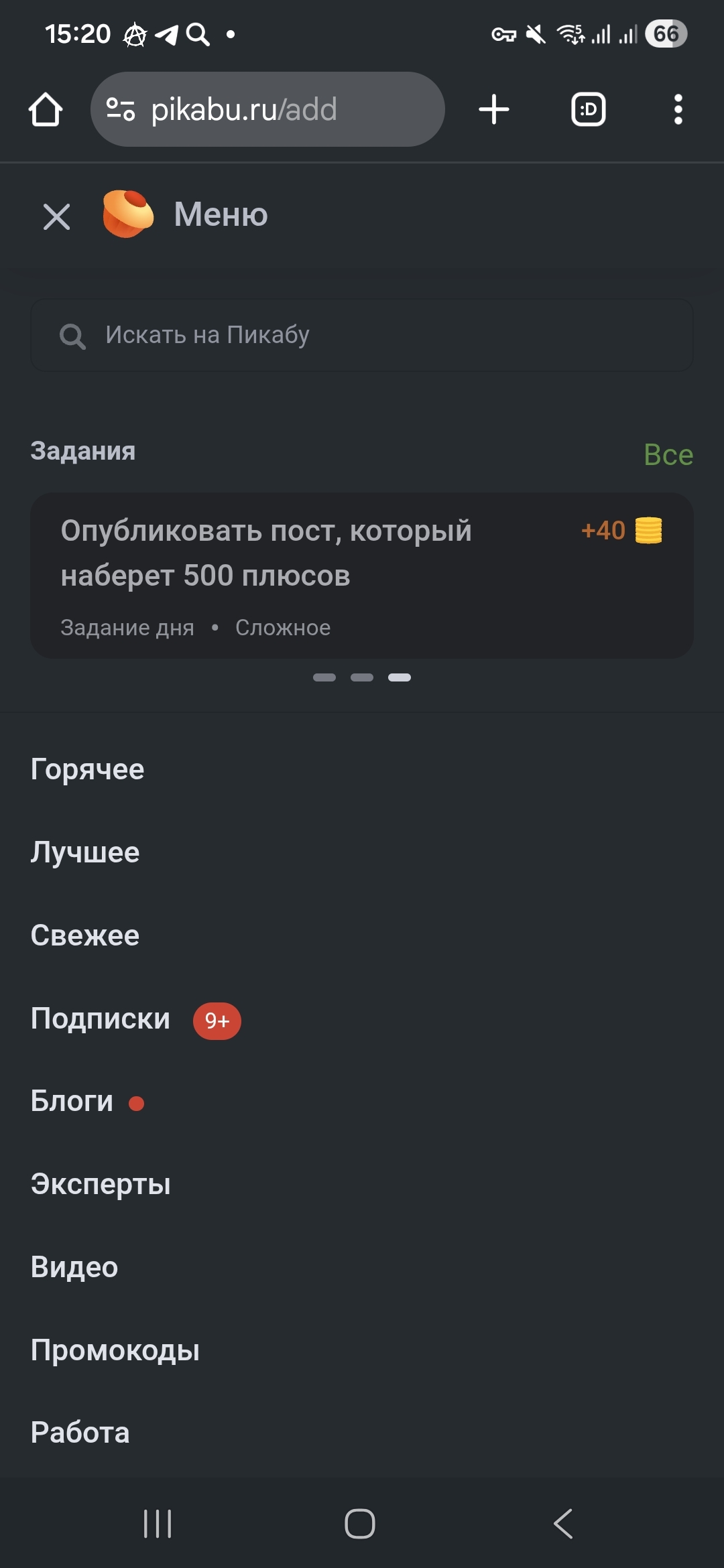
Task: Open Блоги section
Action: coord(72,1102)
